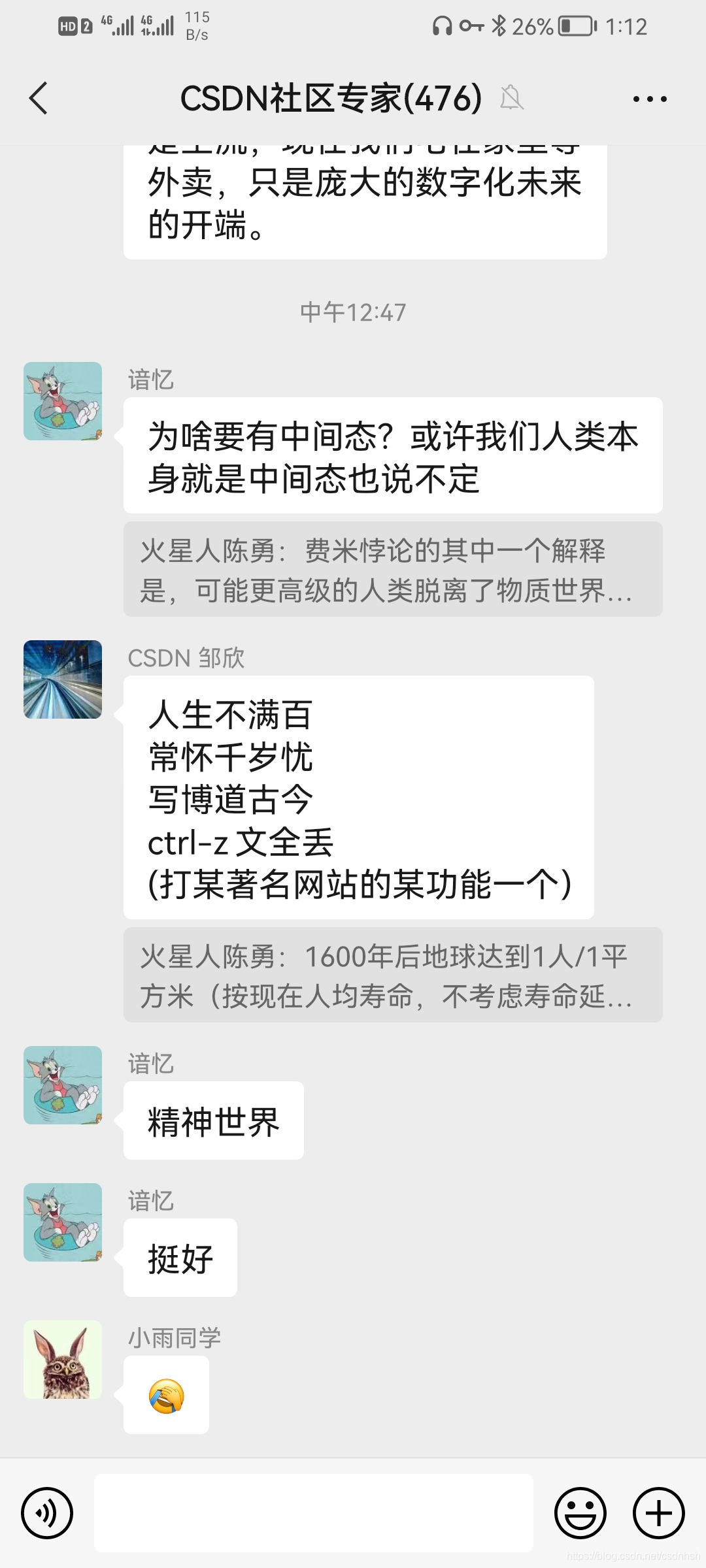The image size is (706, 1568).
Task: Open 谙忆's profile avatar
Action: (x=62, y=400)
